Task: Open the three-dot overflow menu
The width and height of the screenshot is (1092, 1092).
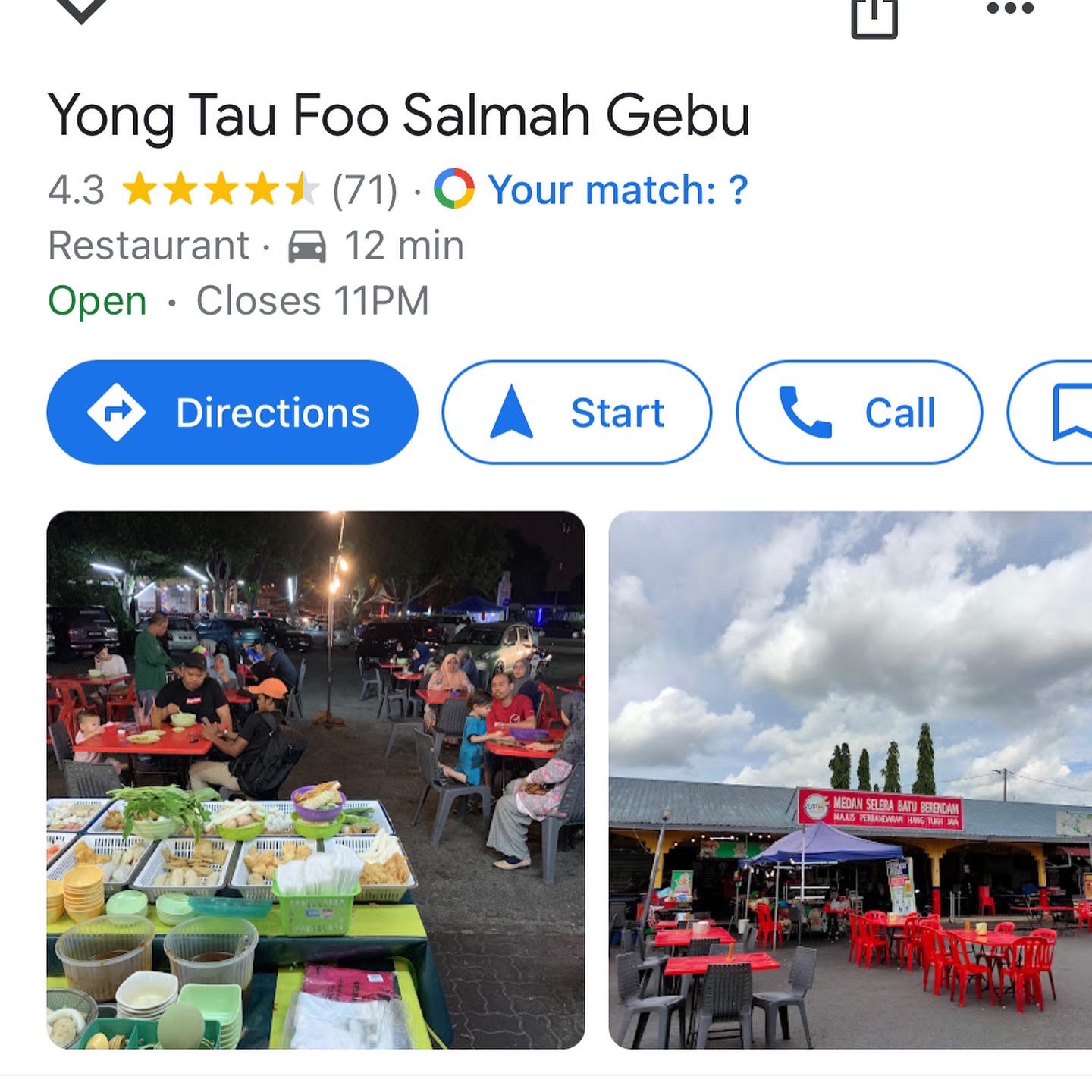Action: [x=1010, y=9]
